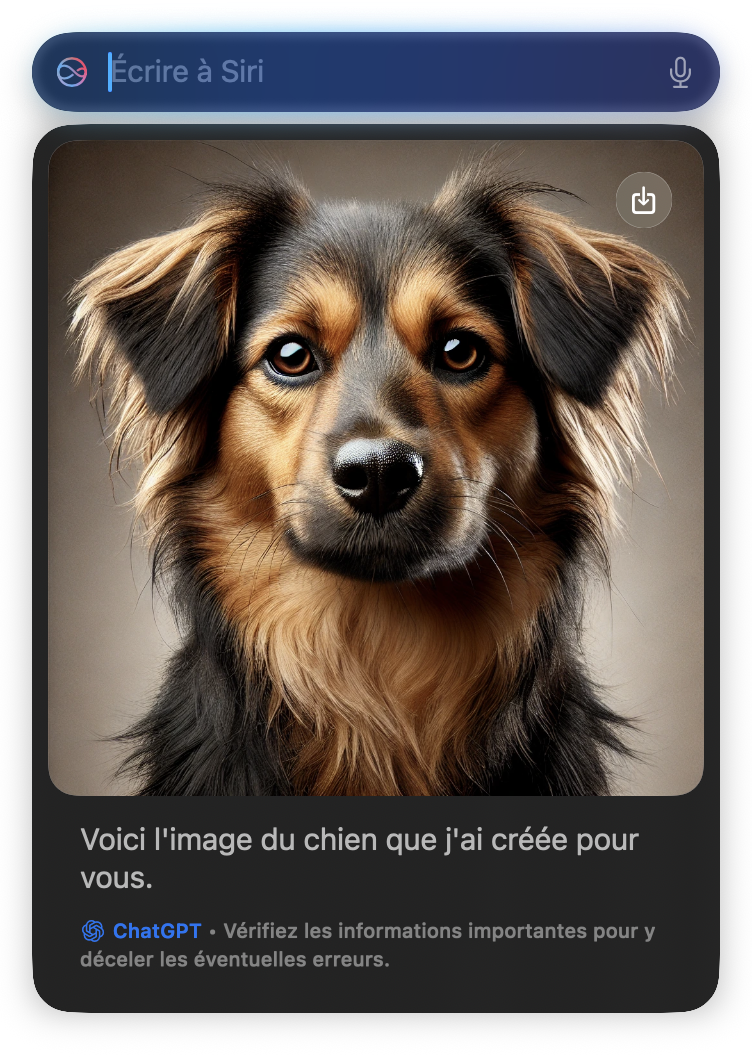Open the generated dog image
The image size is (752, 1058).
point(375,500)
